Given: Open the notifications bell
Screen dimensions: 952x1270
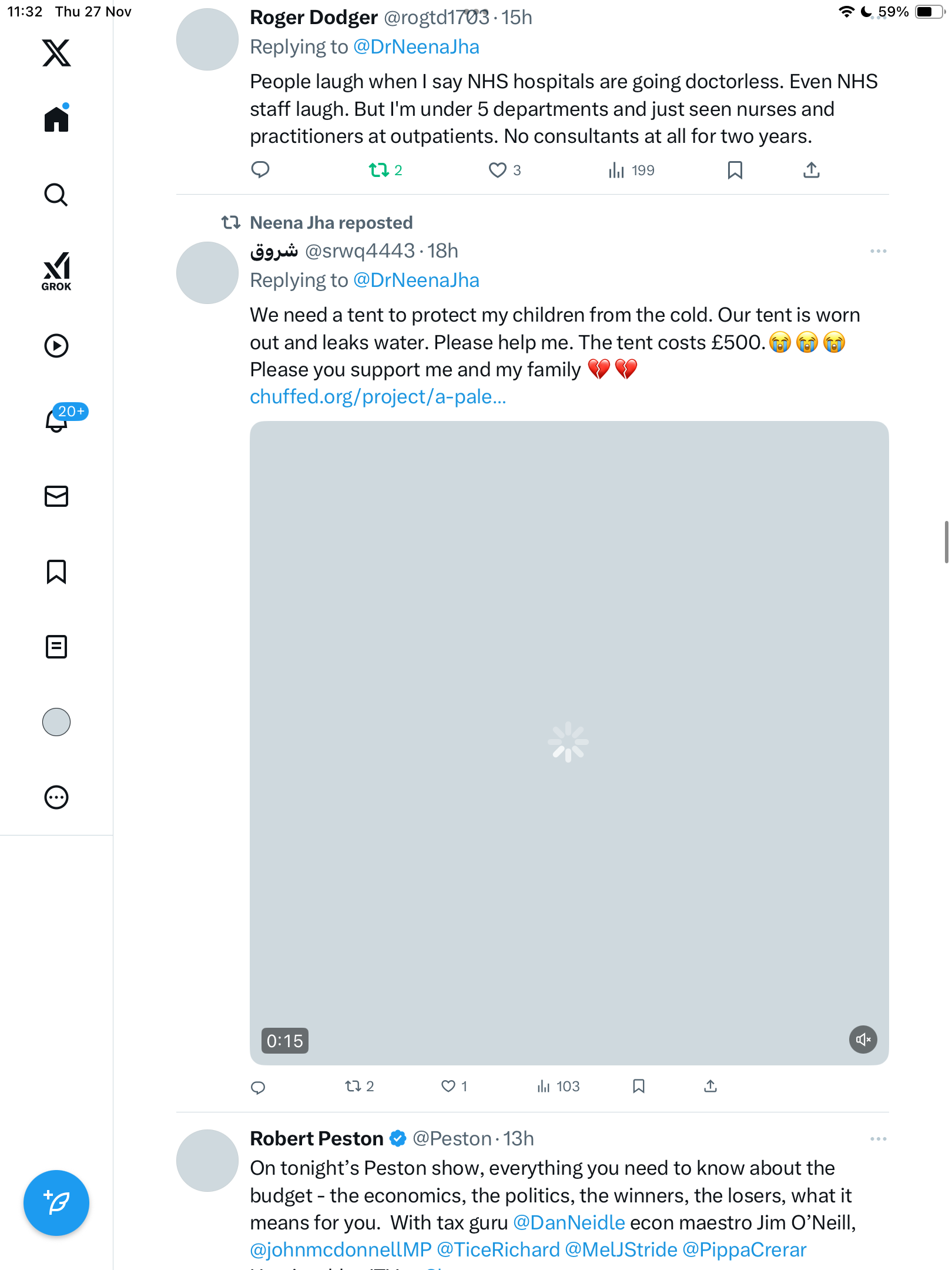Looking at the screenshot, I should 56,420.
